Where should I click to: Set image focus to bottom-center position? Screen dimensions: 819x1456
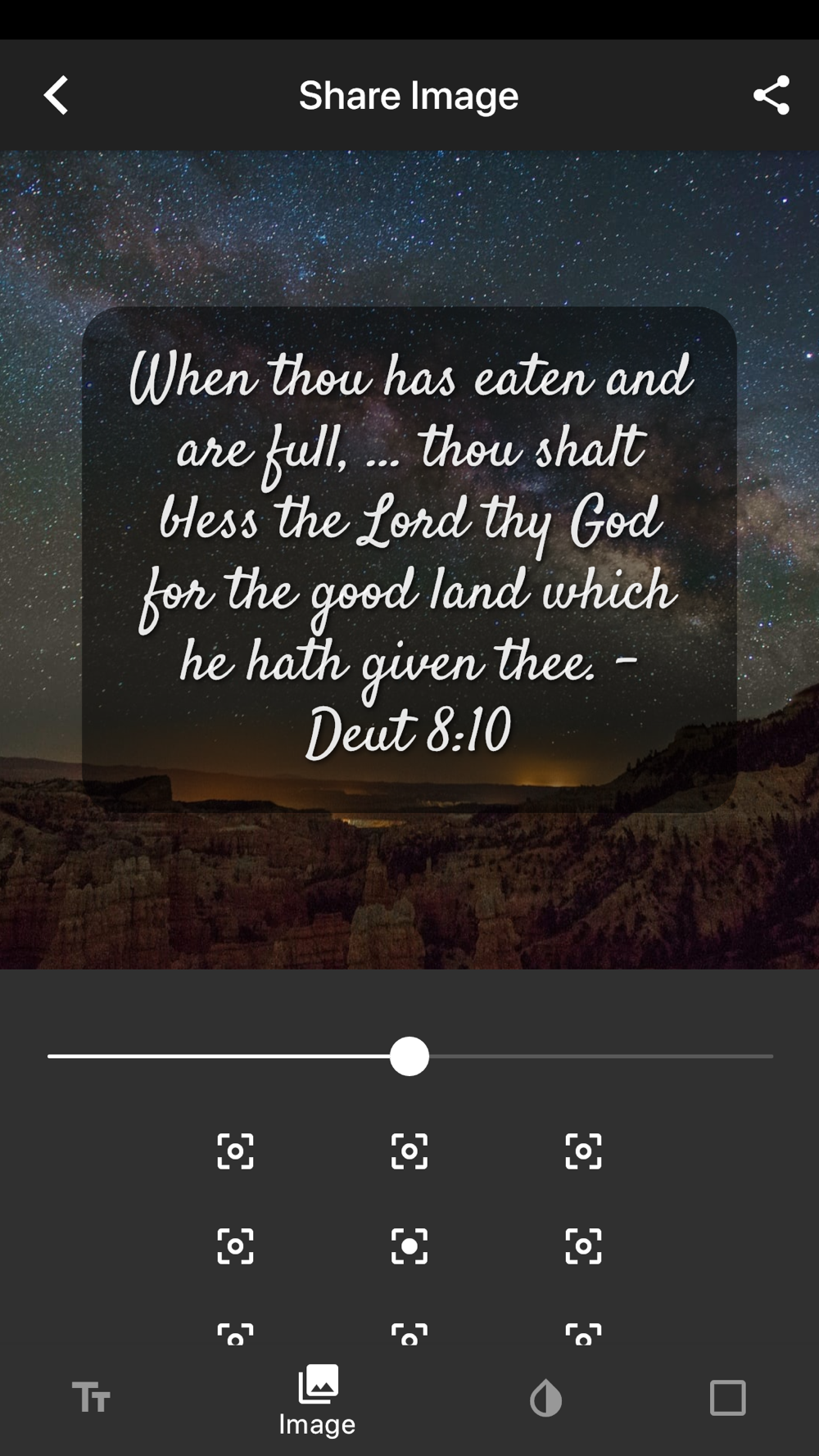(x=409, y=1335)
